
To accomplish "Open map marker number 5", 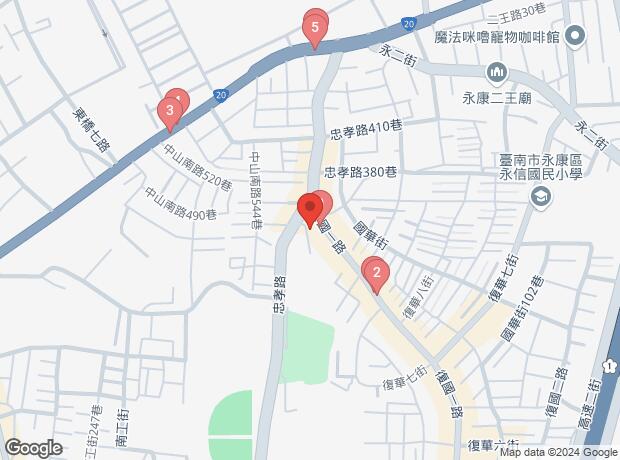I will [x=315, y=28].
